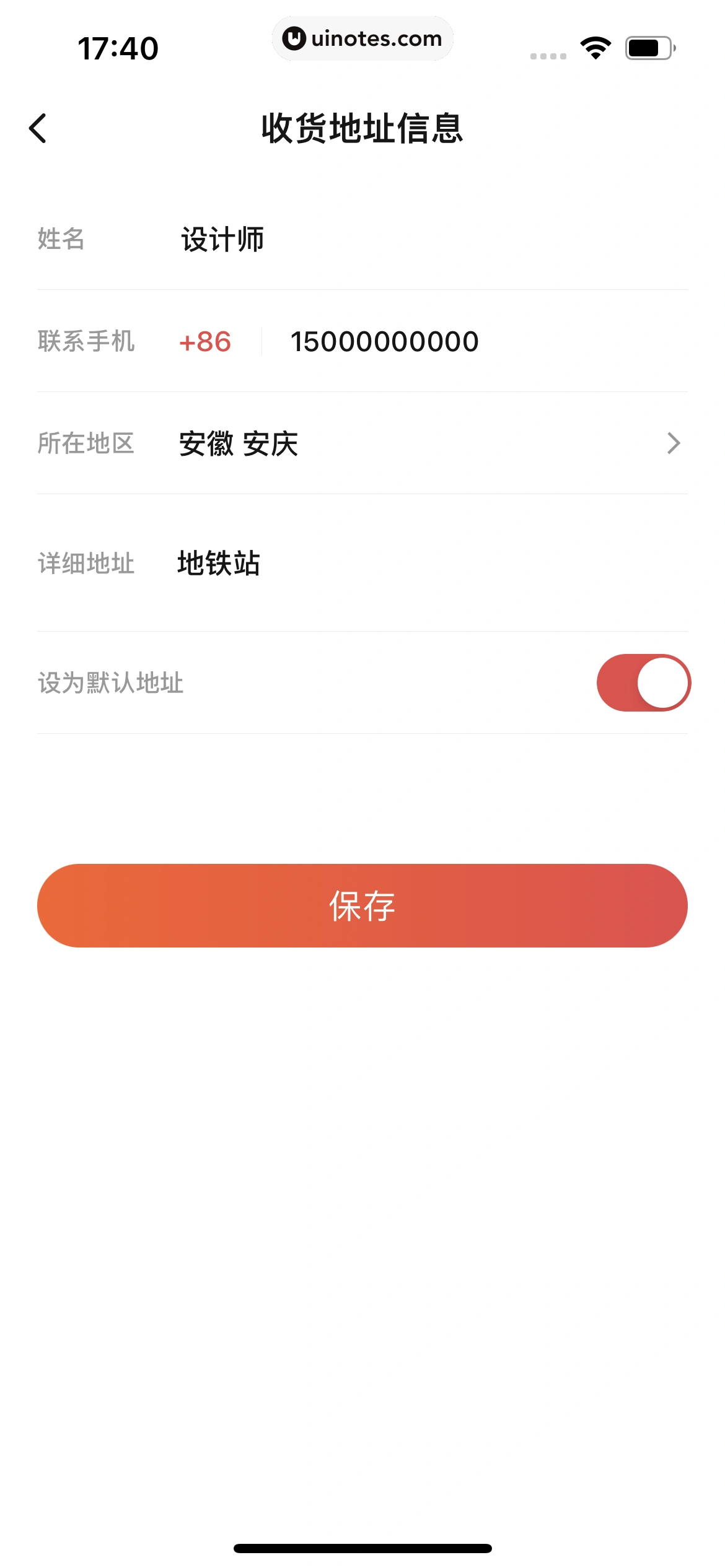This screenshot has height=1568, width=725.
Task: Select the 收货地址信息 page title
Action: coord(362,127)
